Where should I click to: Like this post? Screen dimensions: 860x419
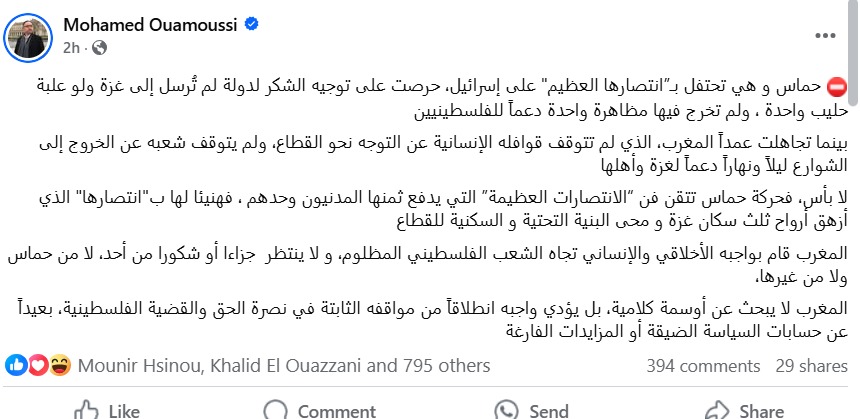tap(108, 410)
